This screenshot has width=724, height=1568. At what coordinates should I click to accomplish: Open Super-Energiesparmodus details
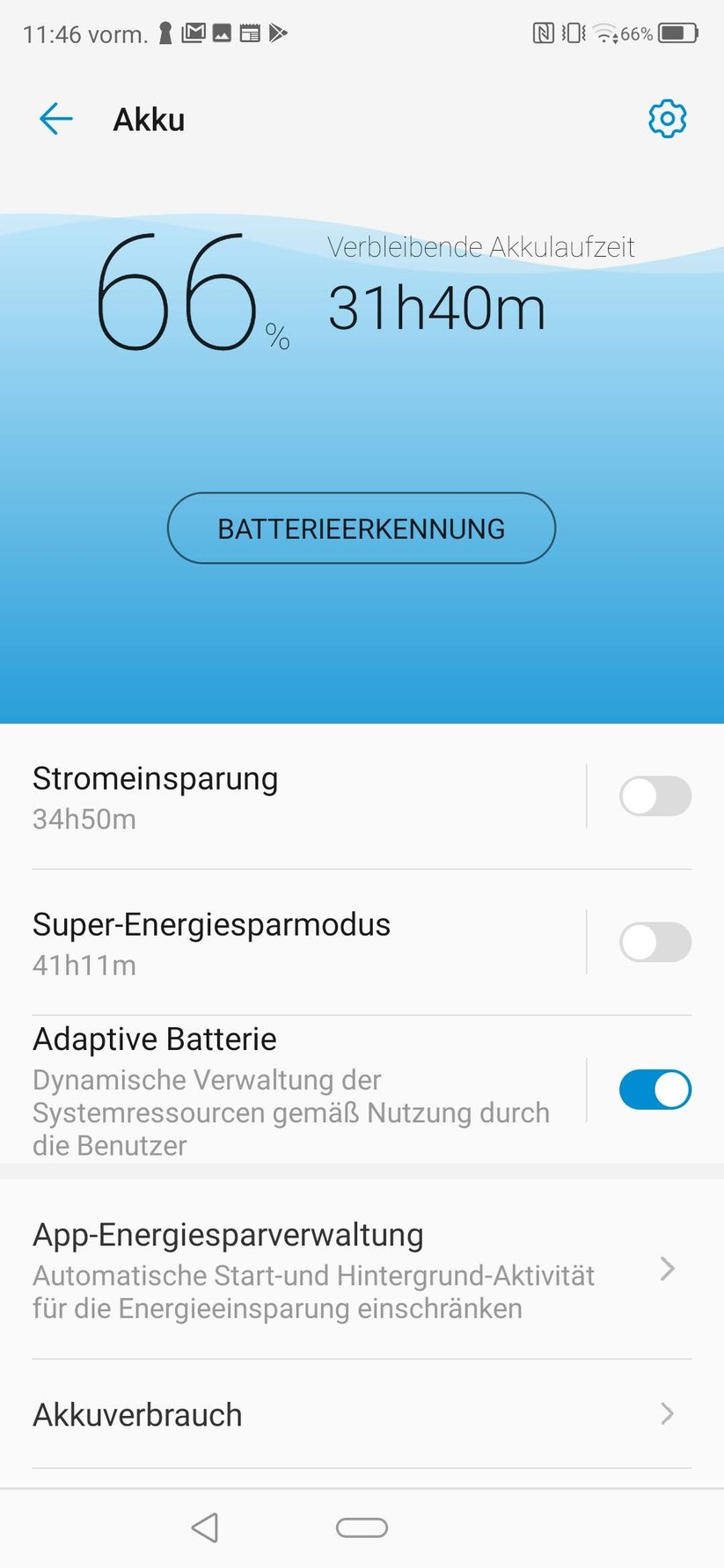point(290,943)
